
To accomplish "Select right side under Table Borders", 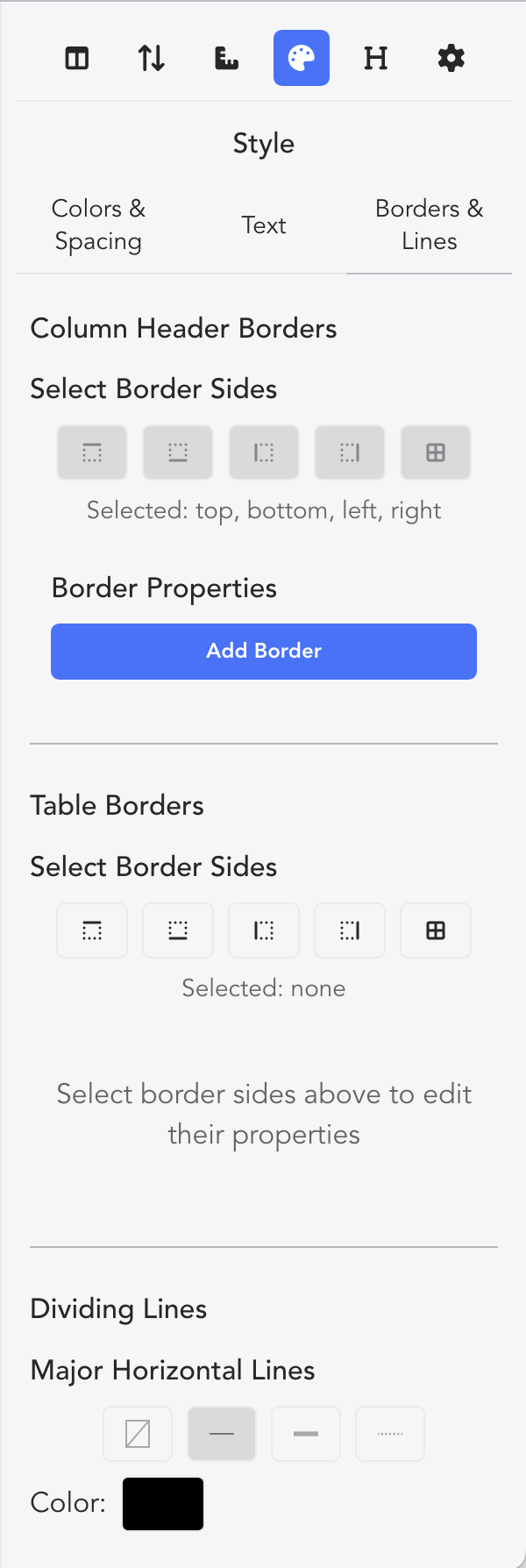I will tap(350, 930).
